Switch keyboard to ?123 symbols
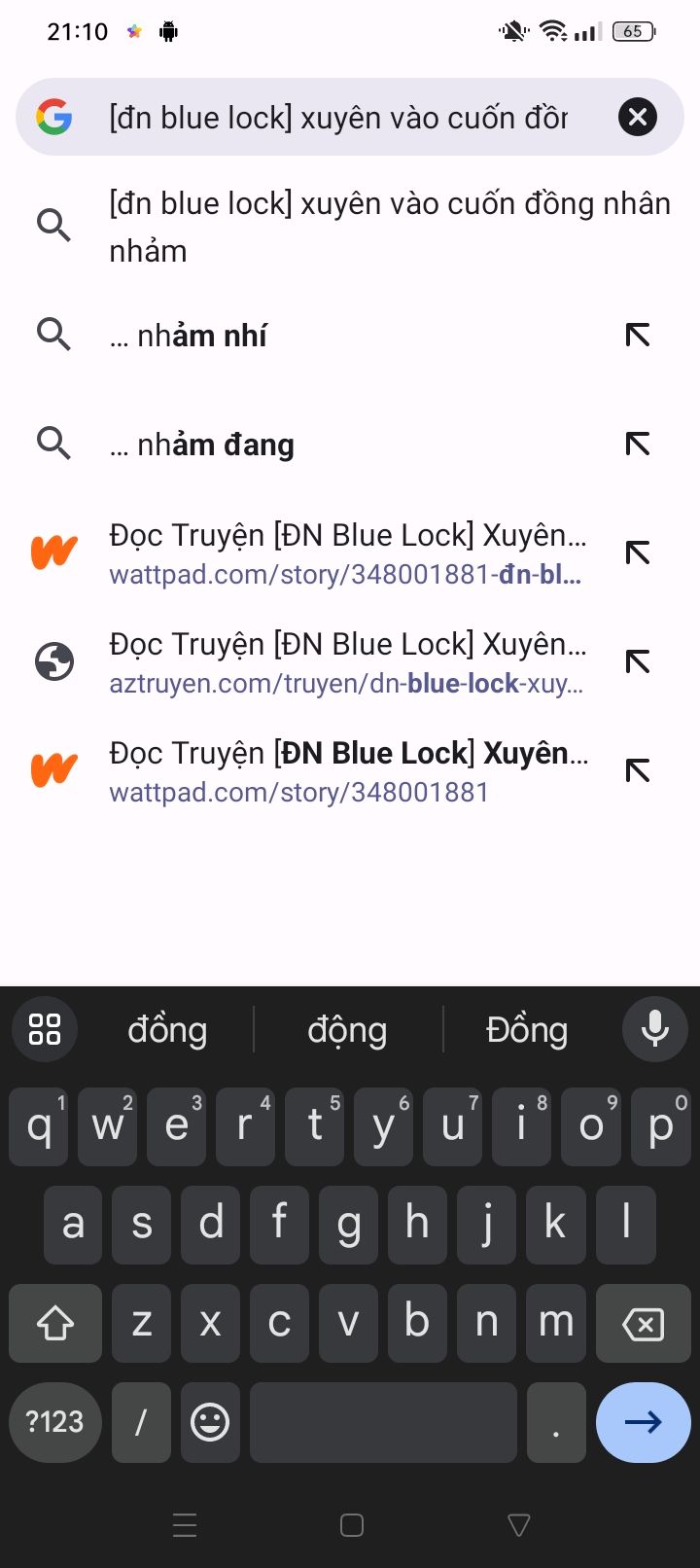 pos(54,1422)
